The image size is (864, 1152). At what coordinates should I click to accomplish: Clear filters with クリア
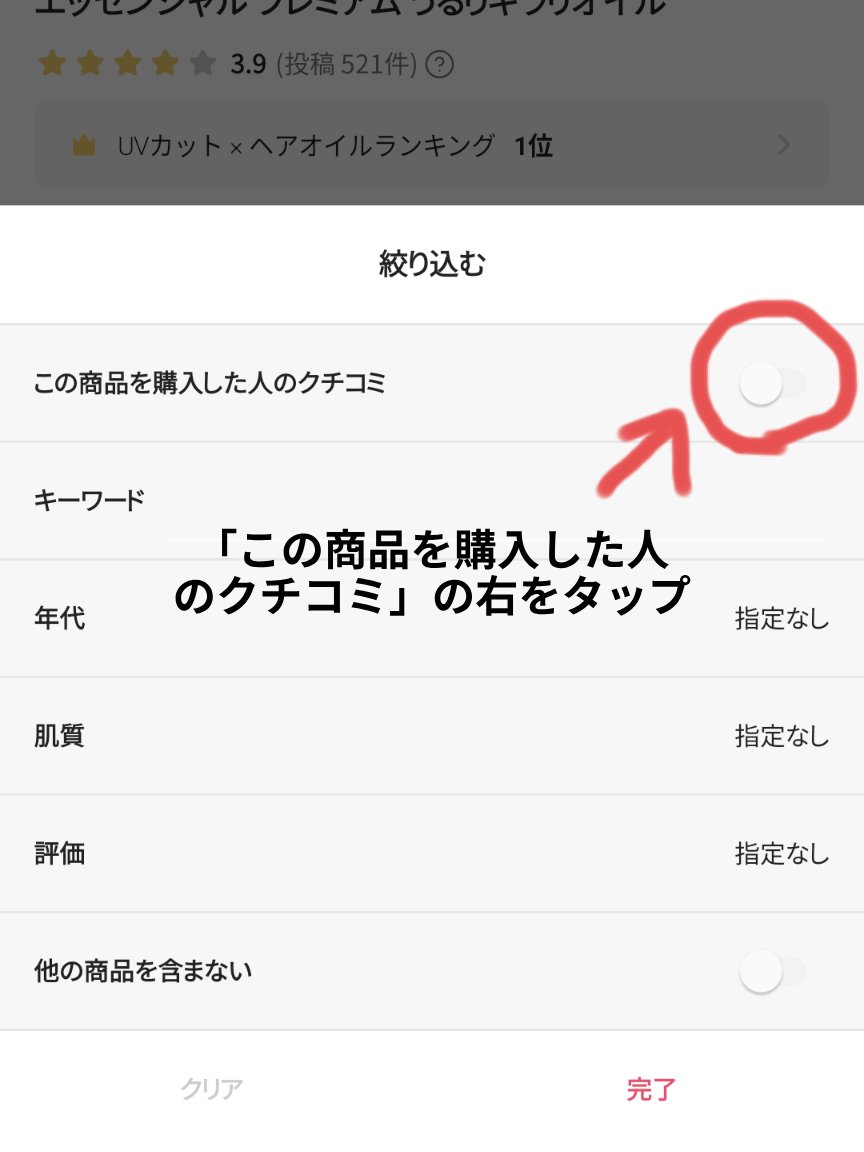[x=212, y=1089]
